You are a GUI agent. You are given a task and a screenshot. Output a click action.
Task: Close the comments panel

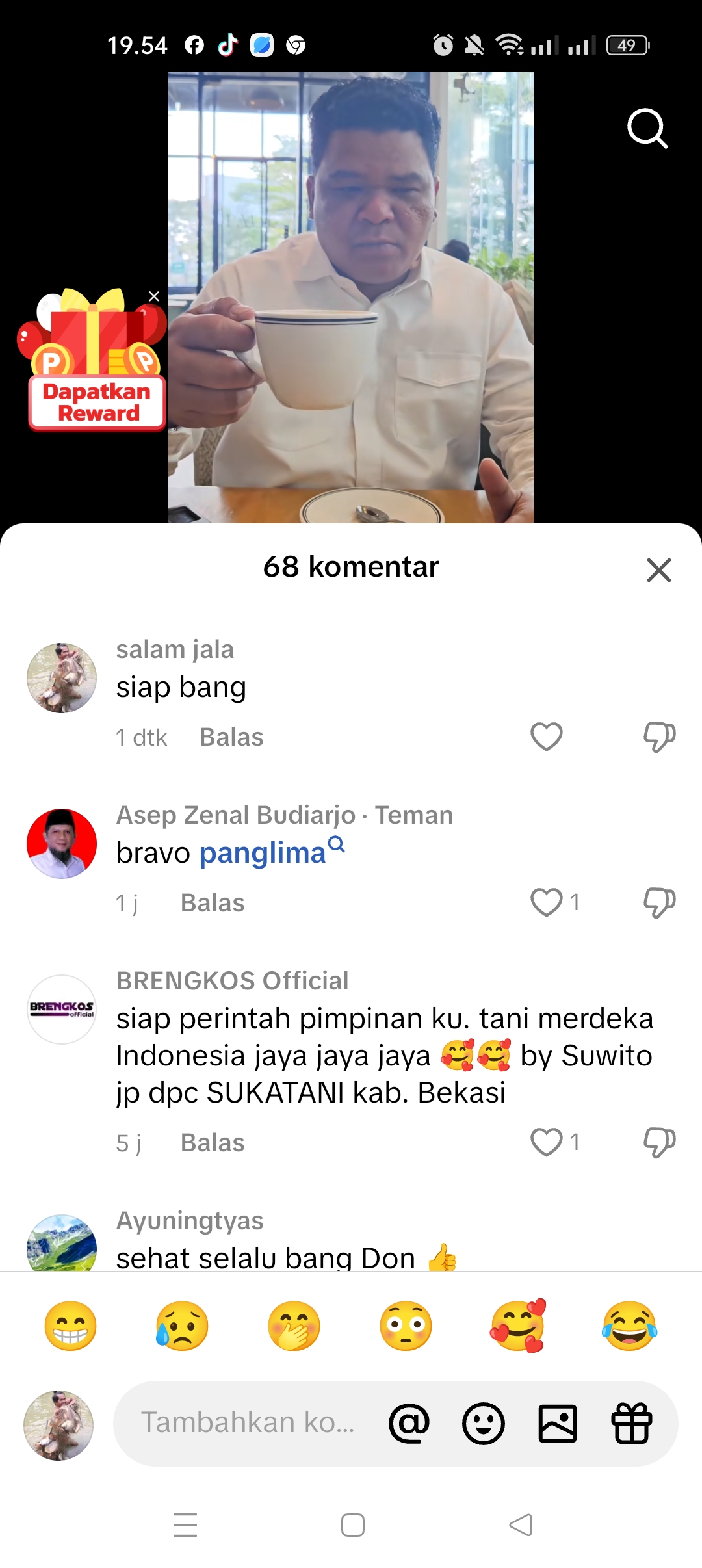pos(658,570)
